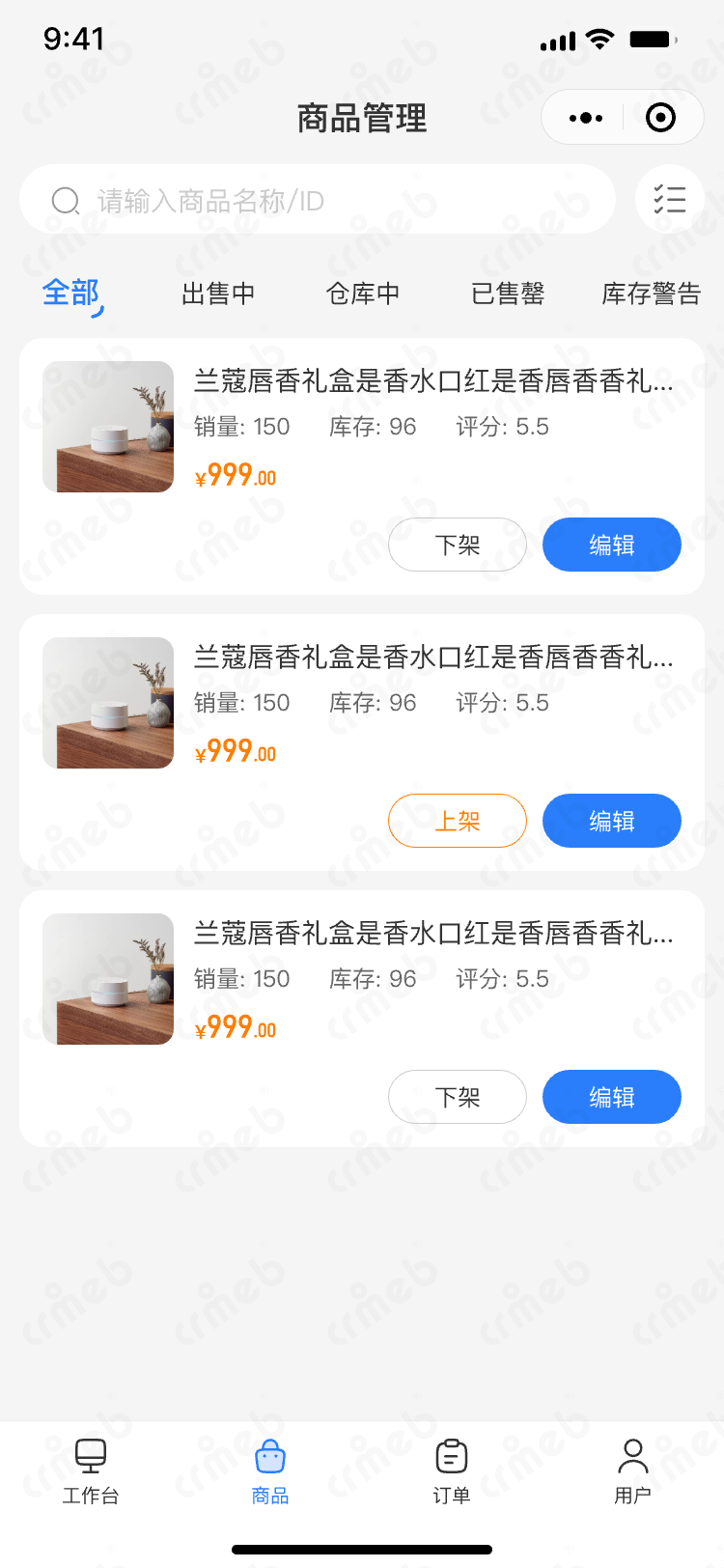The width and height of the screenshot is (724, 1568).
Task: Tap 上架 on the second product card
Action: click(x=458, y=821)
